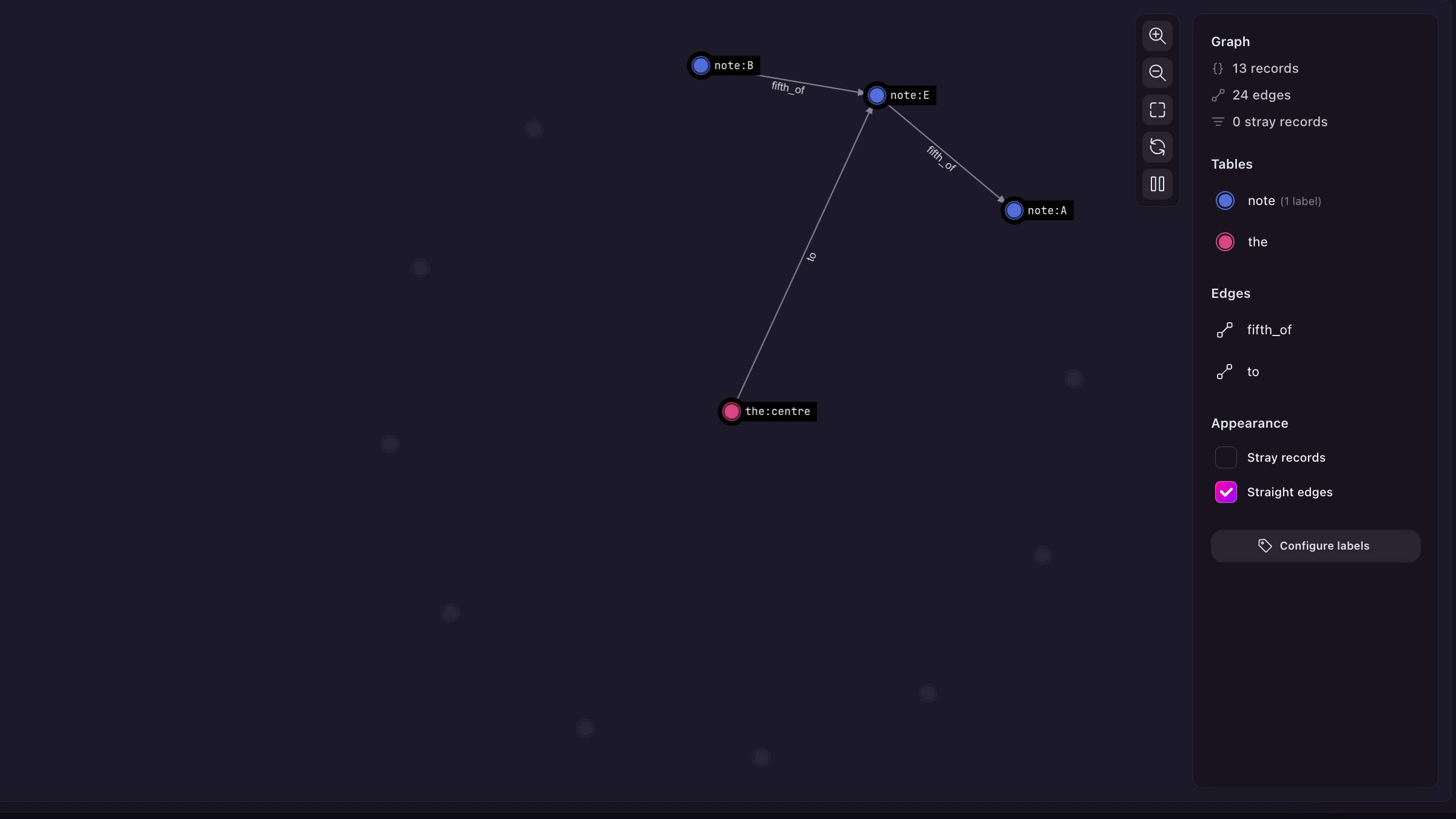This screenshot has width=1456, height=819.
Task: Select the note:A node
Action: click(1013, 211)
